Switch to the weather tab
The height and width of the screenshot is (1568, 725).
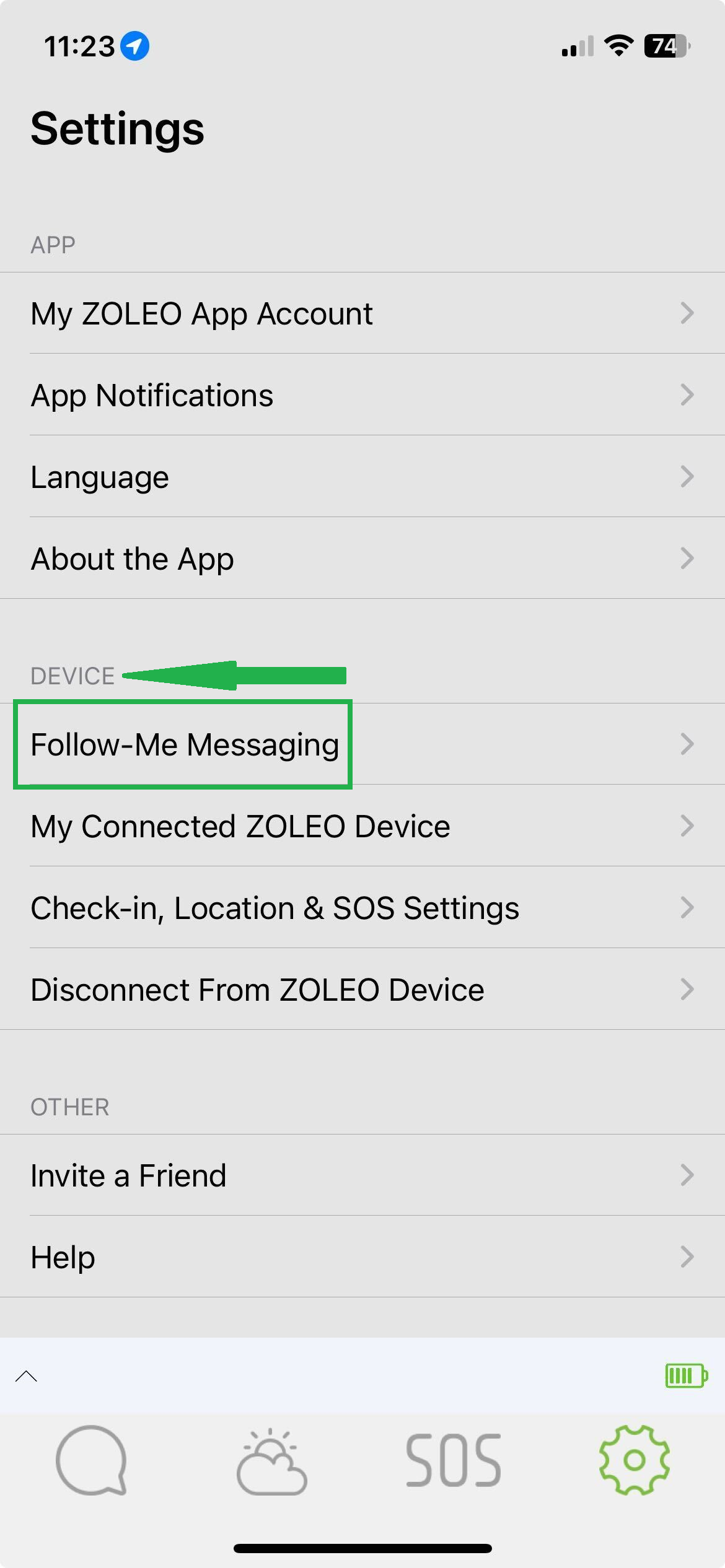(x=272, y=1461)
